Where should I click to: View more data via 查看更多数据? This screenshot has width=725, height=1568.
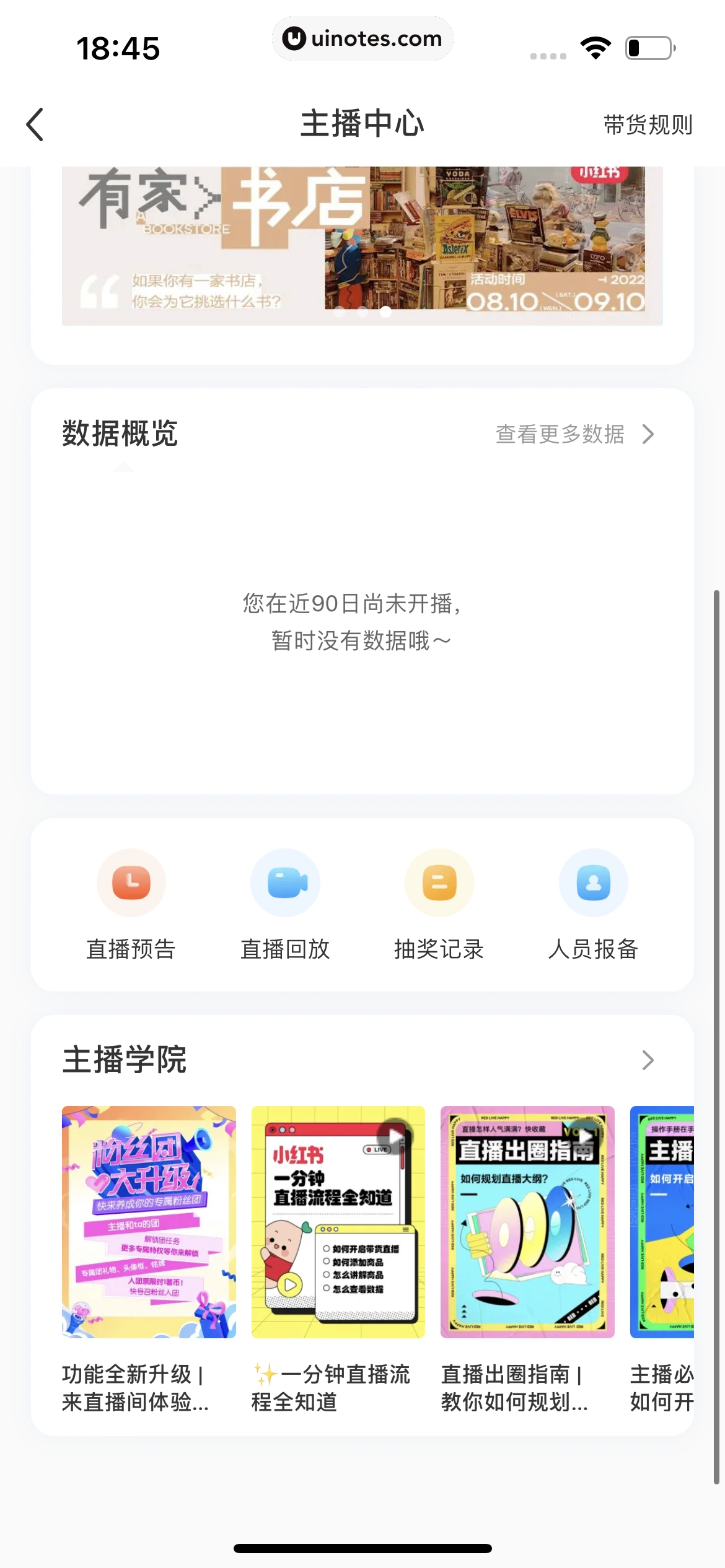(x=574, y=434)
